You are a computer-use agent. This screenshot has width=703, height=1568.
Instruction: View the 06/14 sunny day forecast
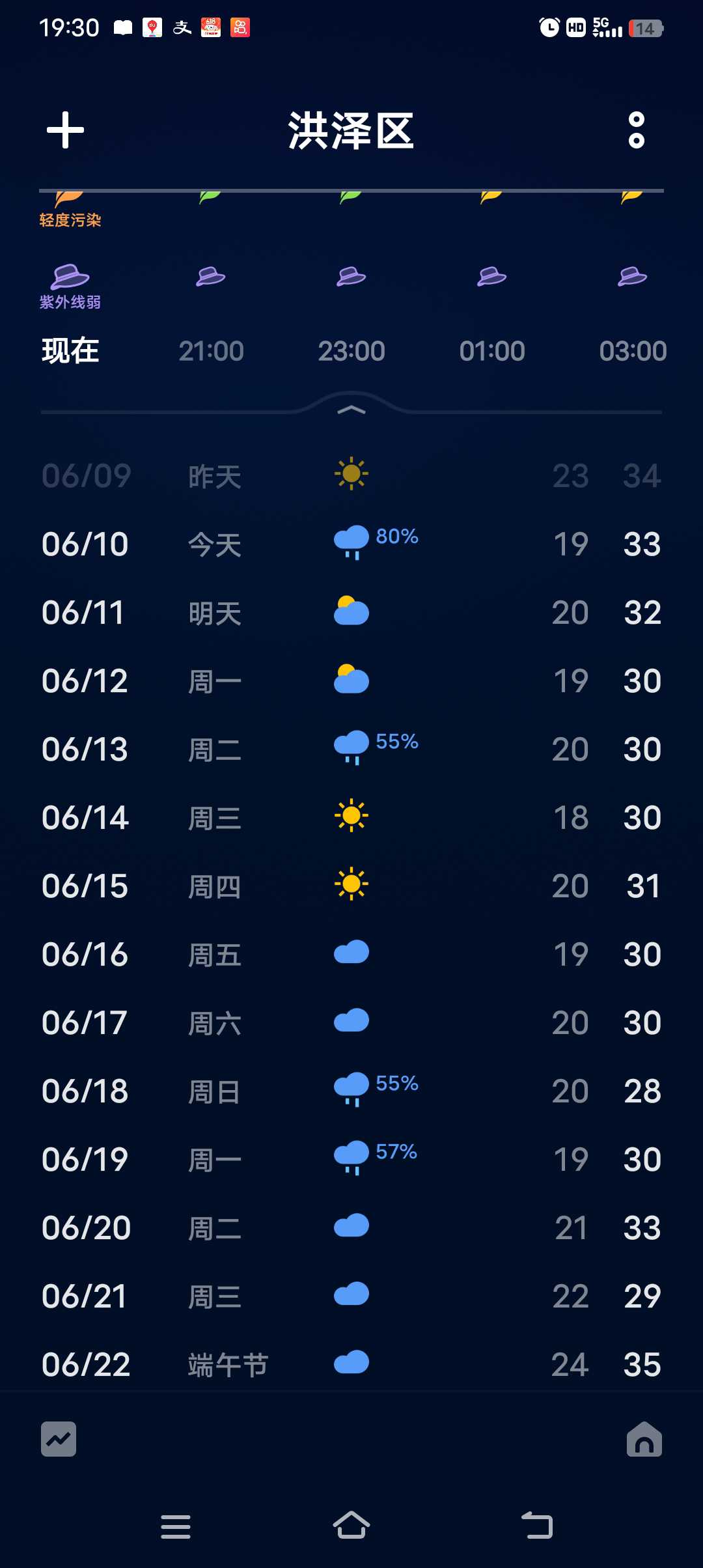click(x=351, y=818)
